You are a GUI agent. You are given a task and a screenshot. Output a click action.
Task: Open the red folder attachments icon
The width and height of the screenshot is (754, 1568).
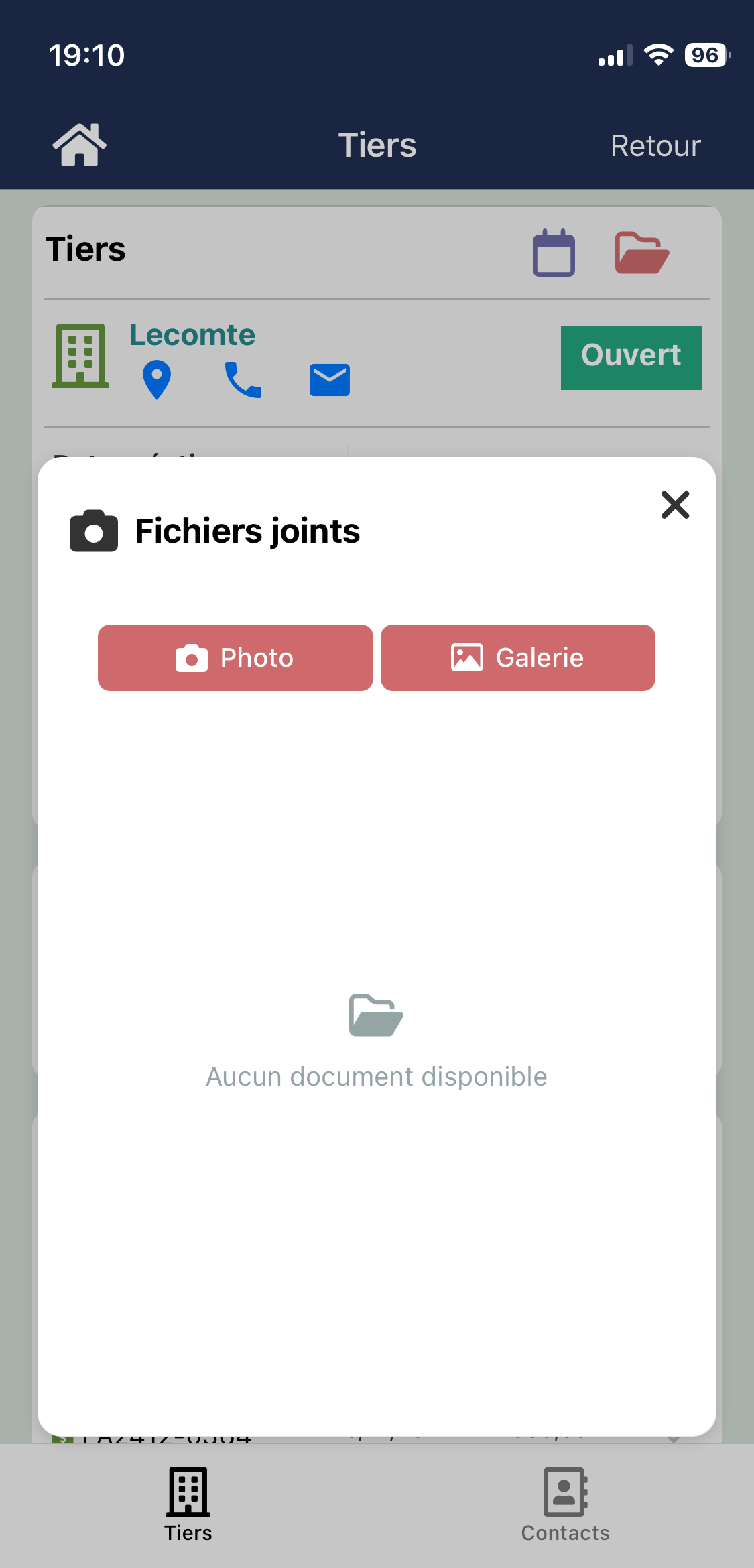coord(641,253)
